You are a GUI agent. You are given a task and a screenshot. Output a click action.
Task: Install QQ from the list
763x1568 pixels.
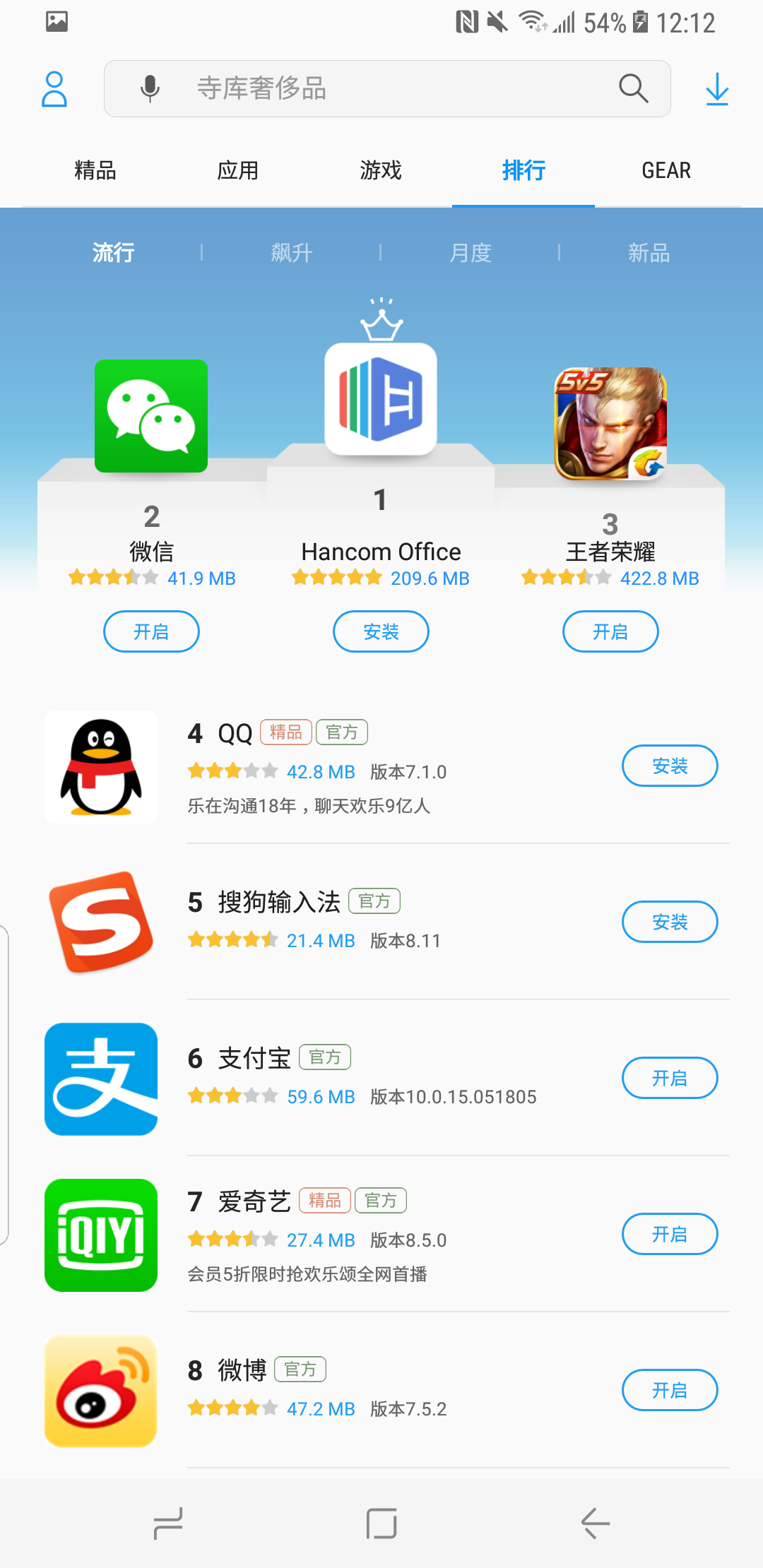tap(670, 766)
